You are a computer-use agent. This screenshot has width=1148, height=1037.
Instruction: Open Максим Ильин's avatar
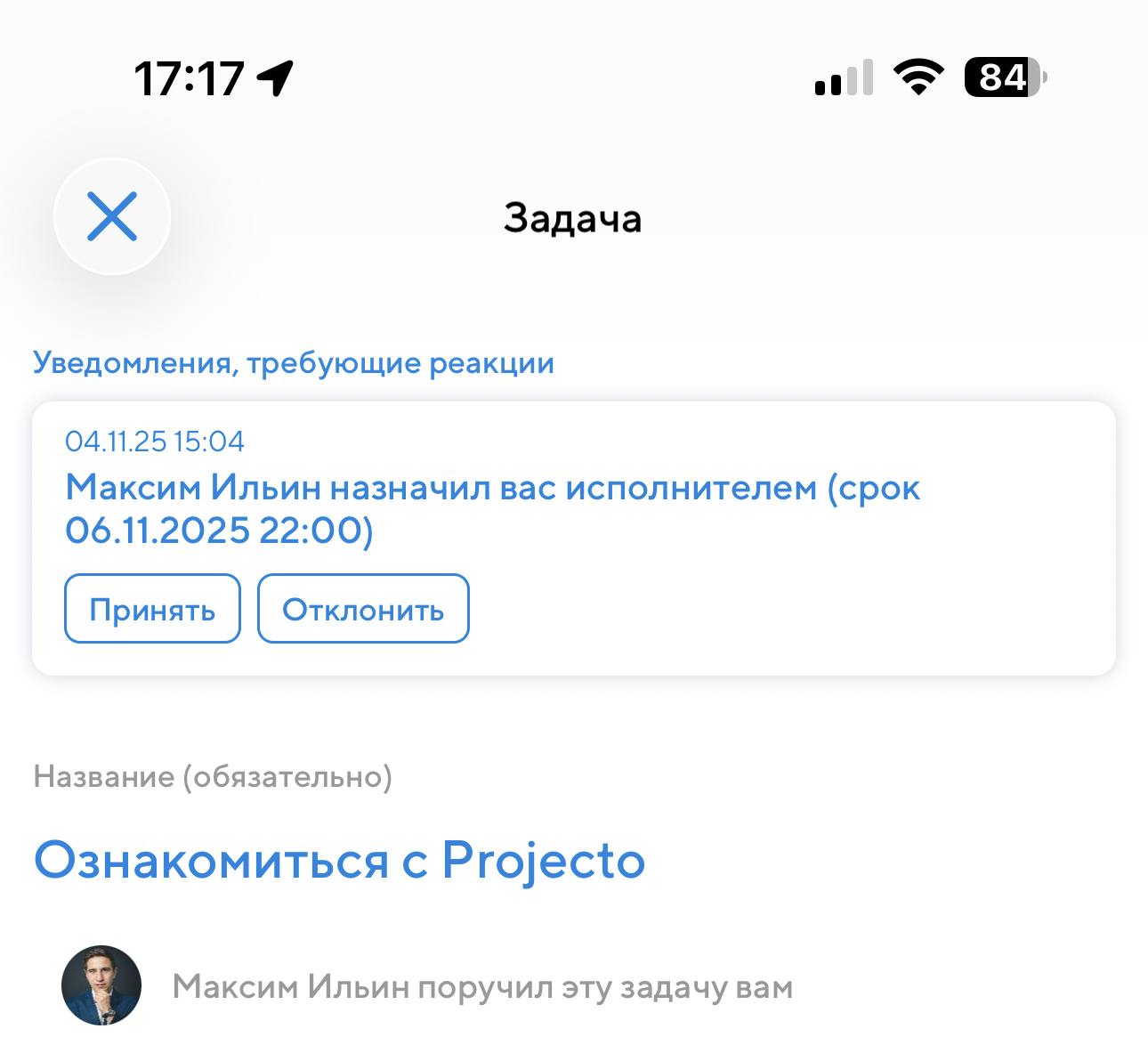tap(101, 985)
